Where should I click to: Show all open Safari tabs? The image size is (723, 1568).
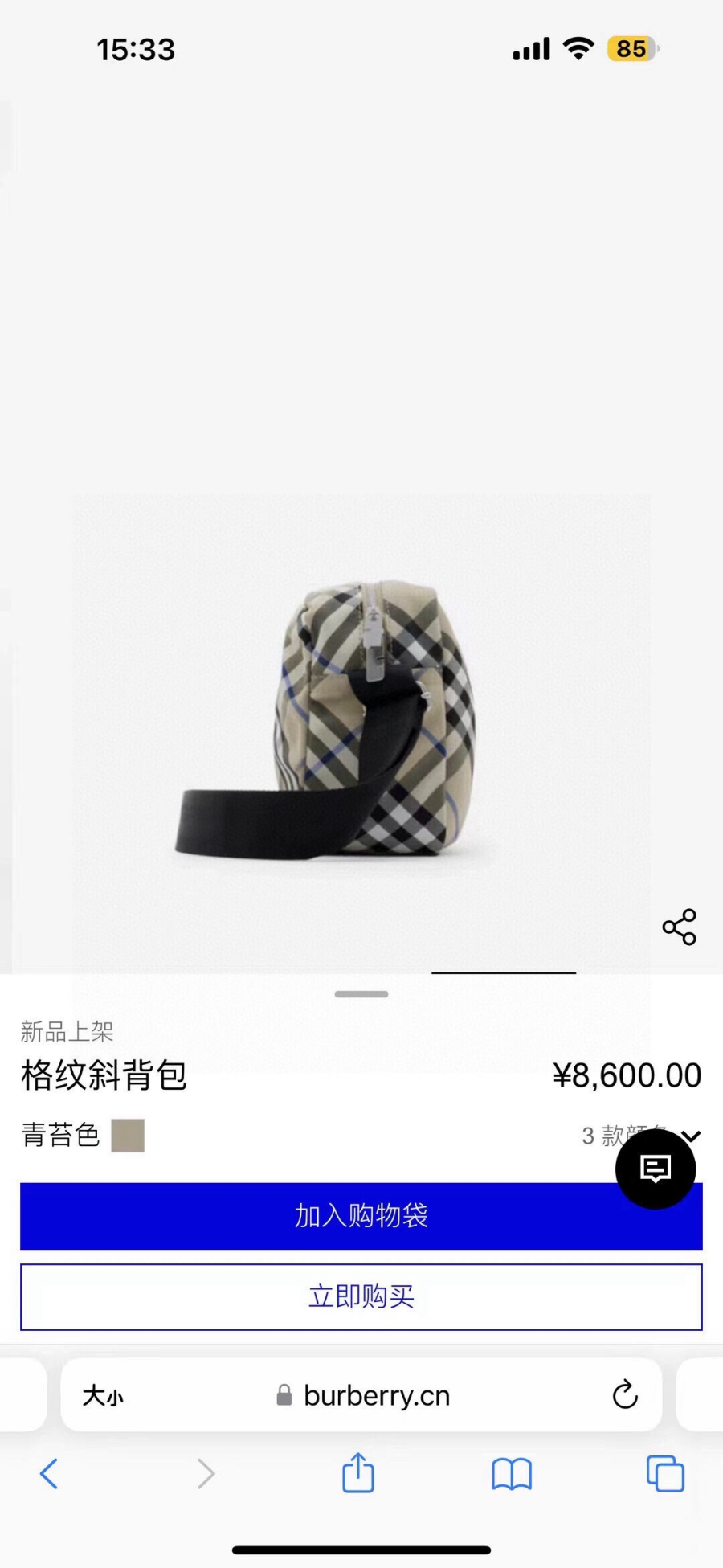tap(665, 1474)
